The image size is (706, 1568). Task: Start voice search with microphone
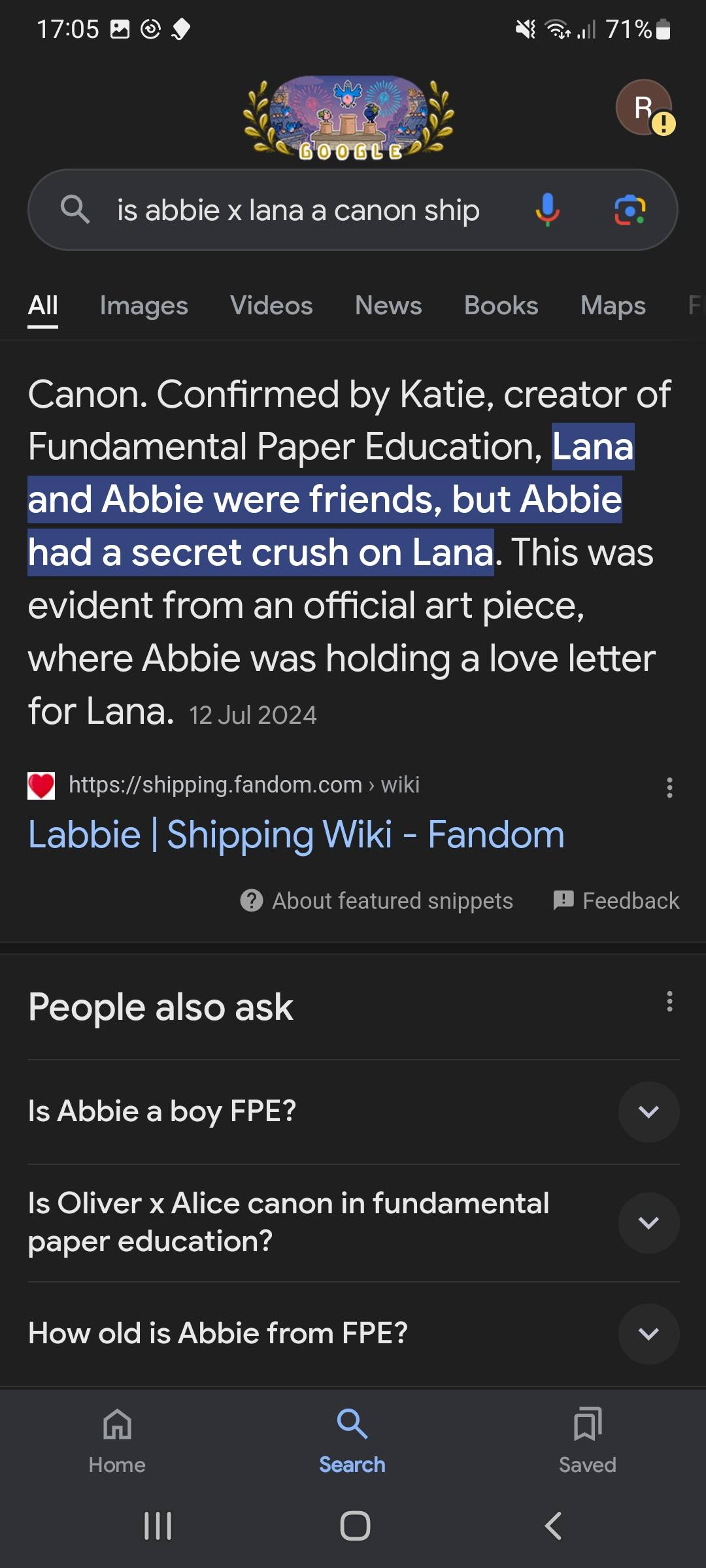pos(547,210)
